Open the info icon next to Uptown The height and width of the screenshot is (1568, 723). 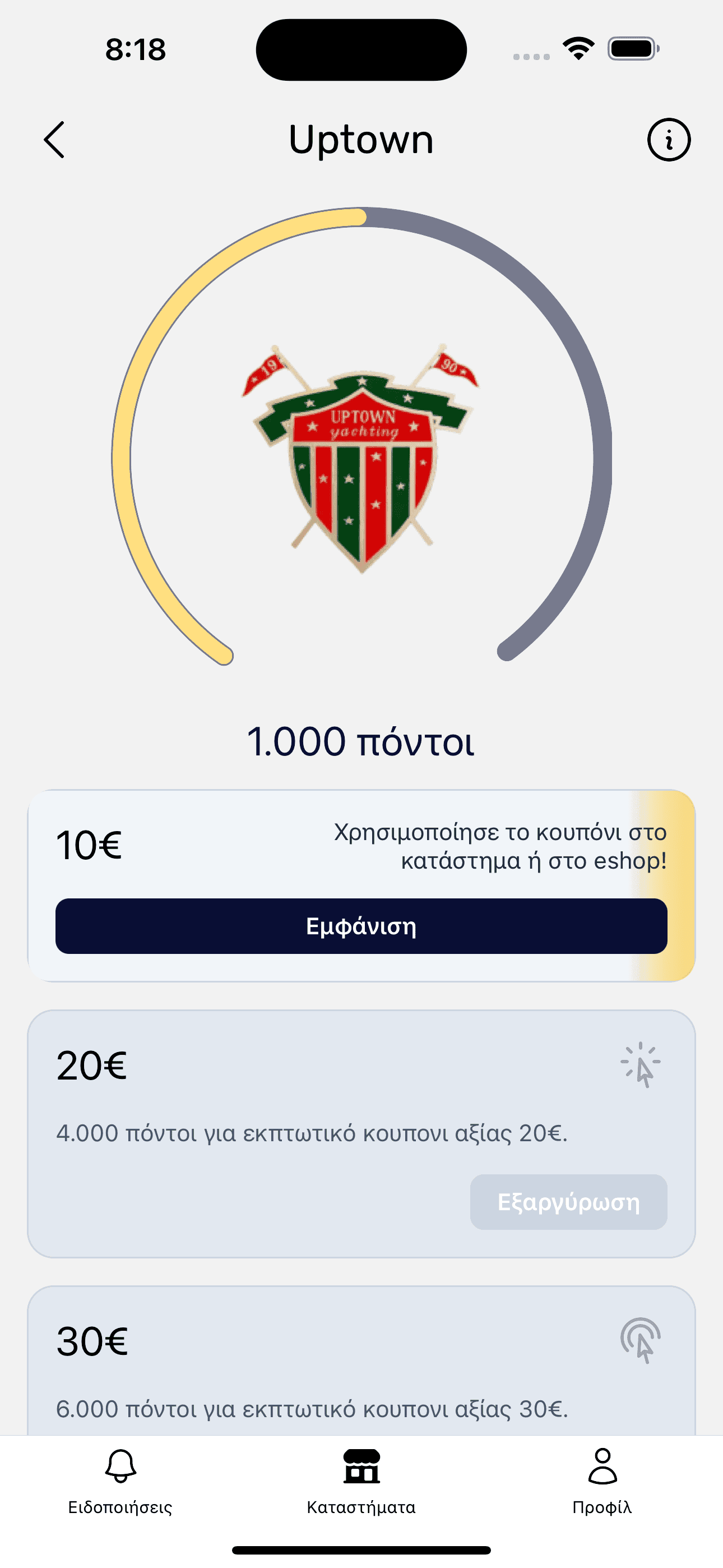click(x=668, y=140)
